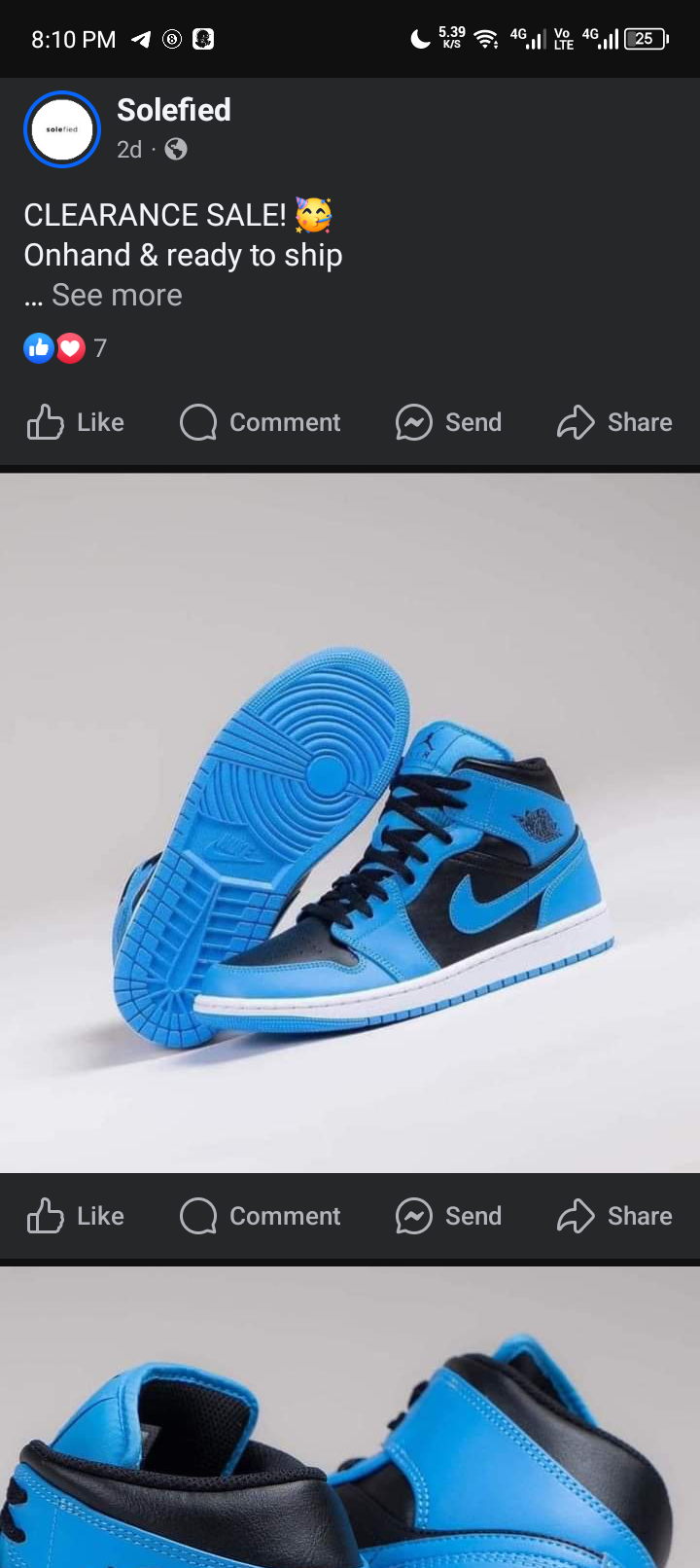Like the first sneaker photo
Image resolution: width=700 pixels, height=1568 pixels.
click(76, 1216)
